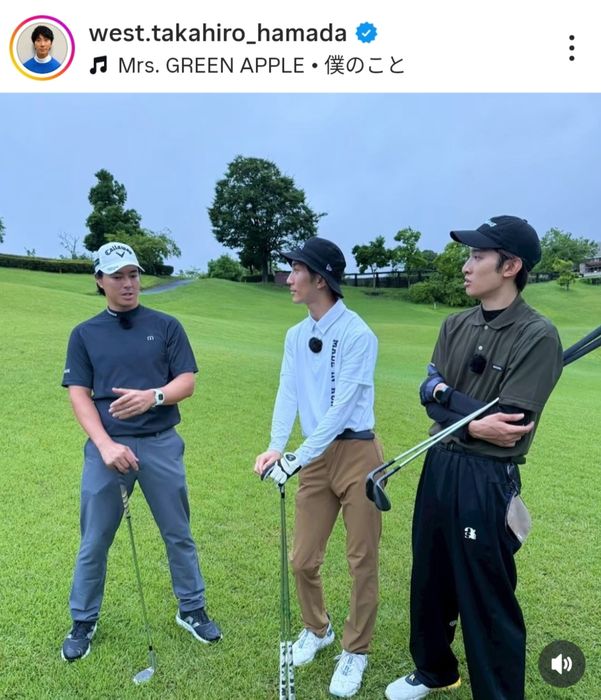
Task: Open the west.takahiro_hamada username link
Action: (x=218, y=32)
